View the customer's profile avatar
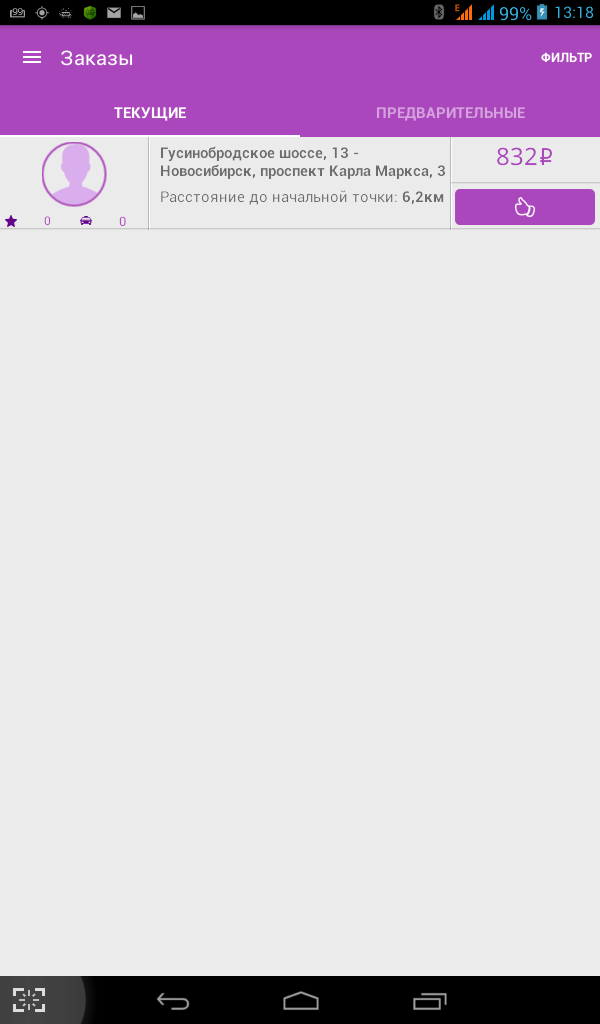The image size is (600, 1024). [x=74, y=174]
